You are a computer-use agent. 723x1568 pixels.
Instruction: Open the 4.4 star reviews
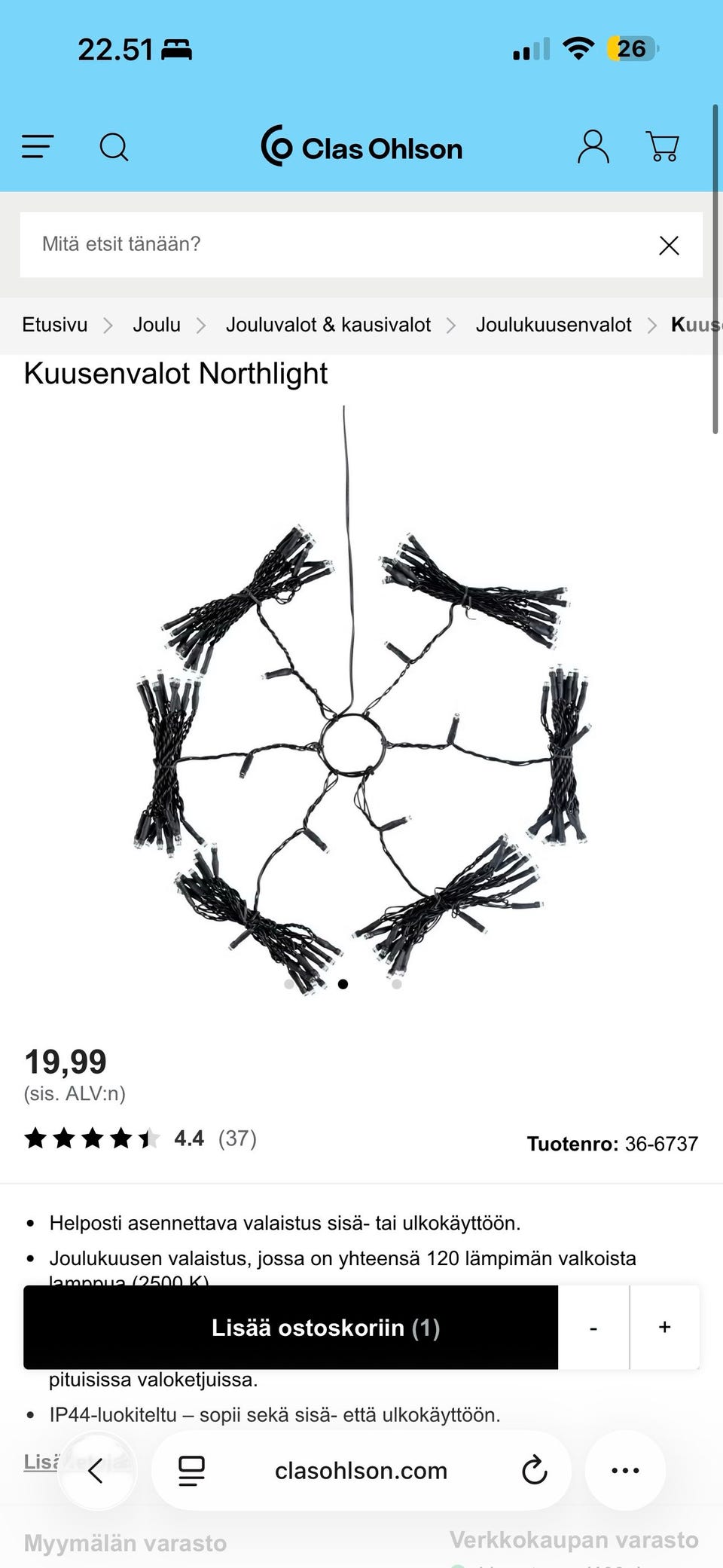coord(140,1138)
